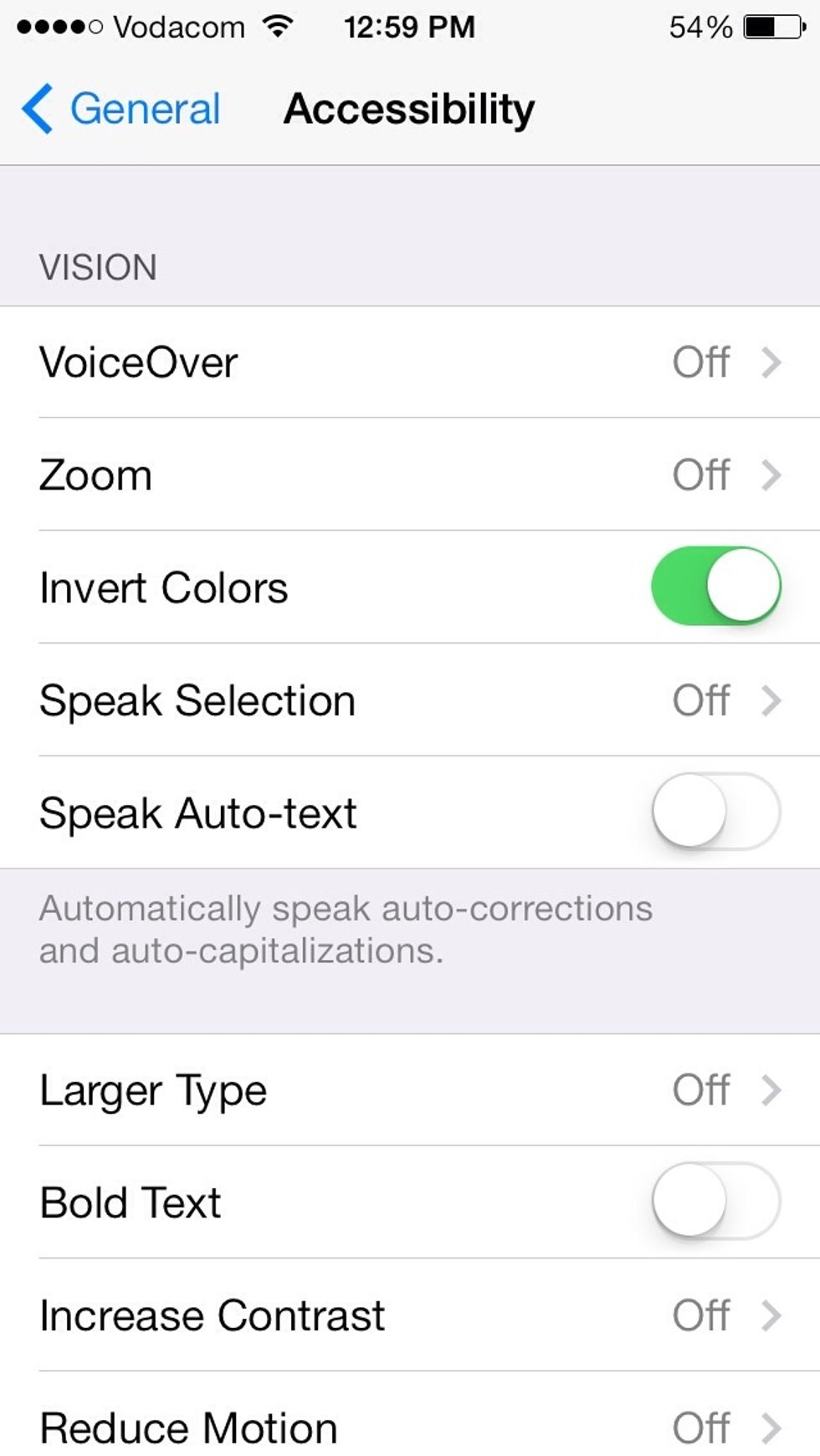Open the Zoom settings row
This screenshot has height=1456, width=820.
pos(410,474)
